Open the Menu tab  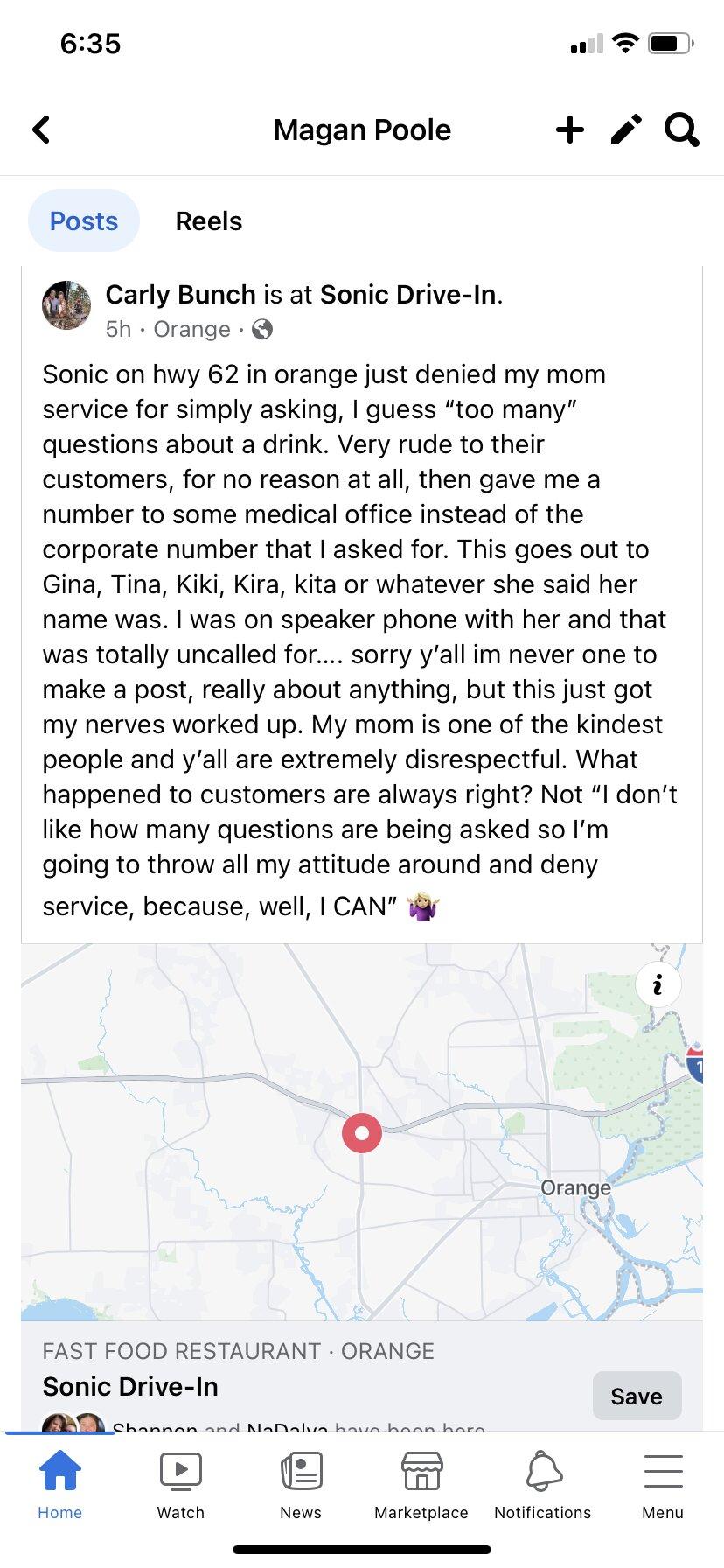coord(663,1484)
